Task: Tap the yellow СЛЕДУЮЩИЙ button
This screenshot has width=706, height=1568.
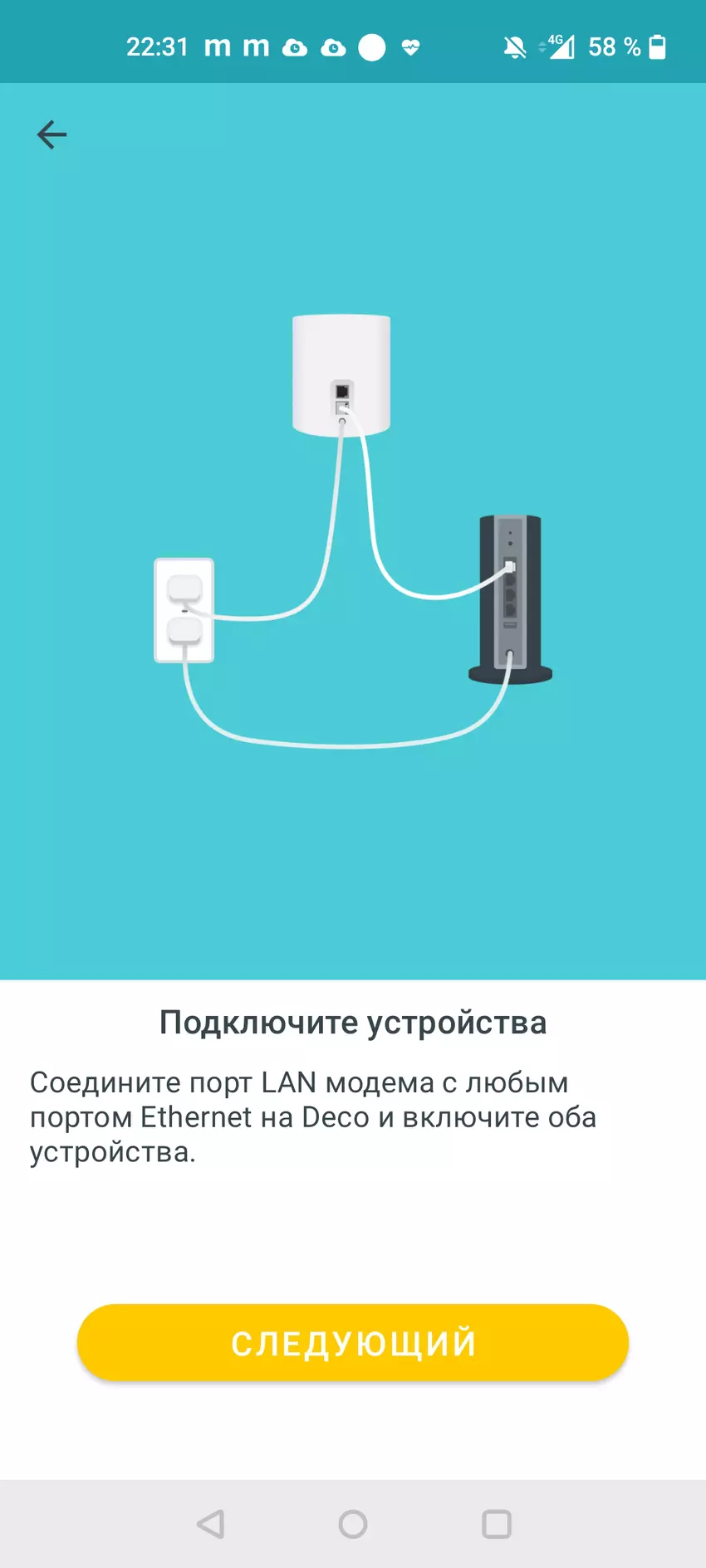Action: 353,1343
